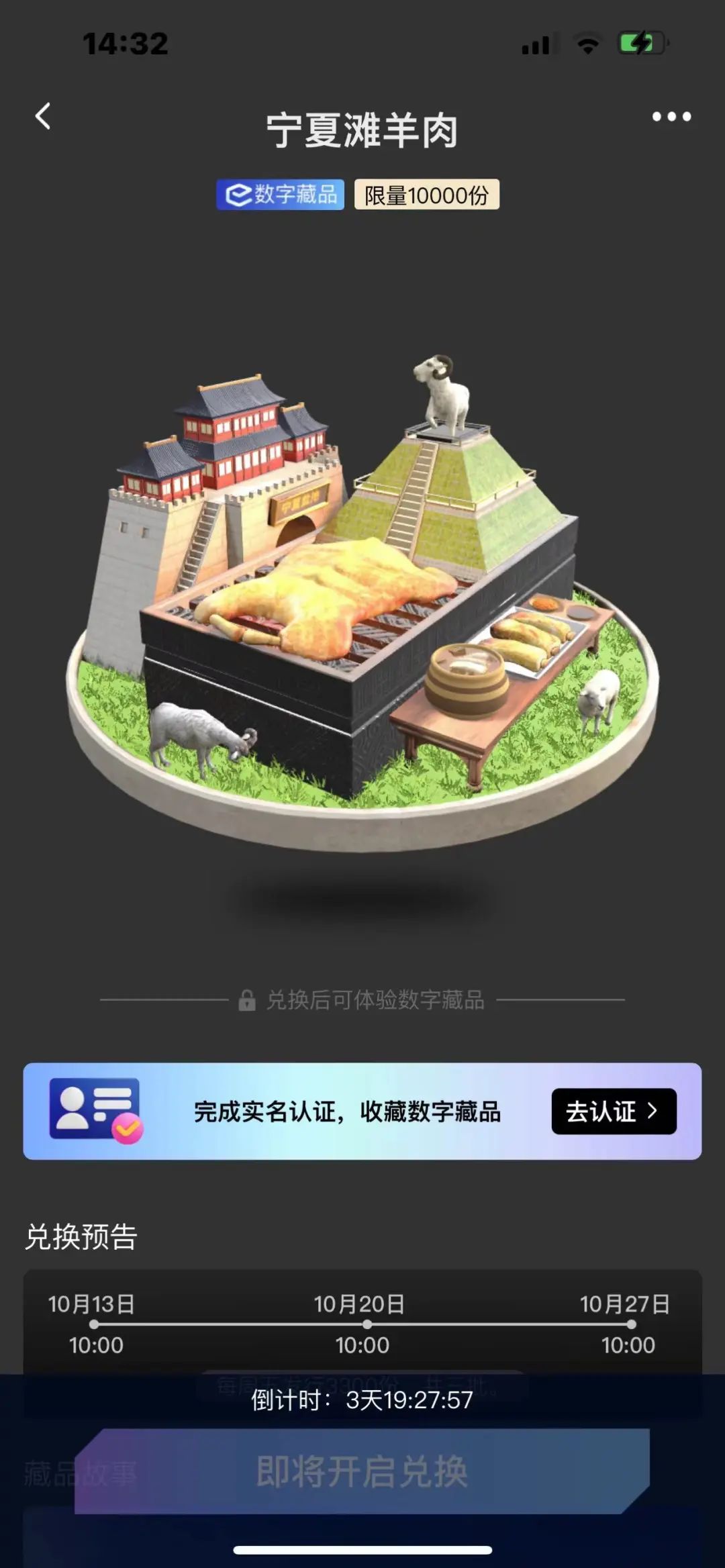
Task: Tap 去认证 to start real-name verification
Action: click(614, 1111)
